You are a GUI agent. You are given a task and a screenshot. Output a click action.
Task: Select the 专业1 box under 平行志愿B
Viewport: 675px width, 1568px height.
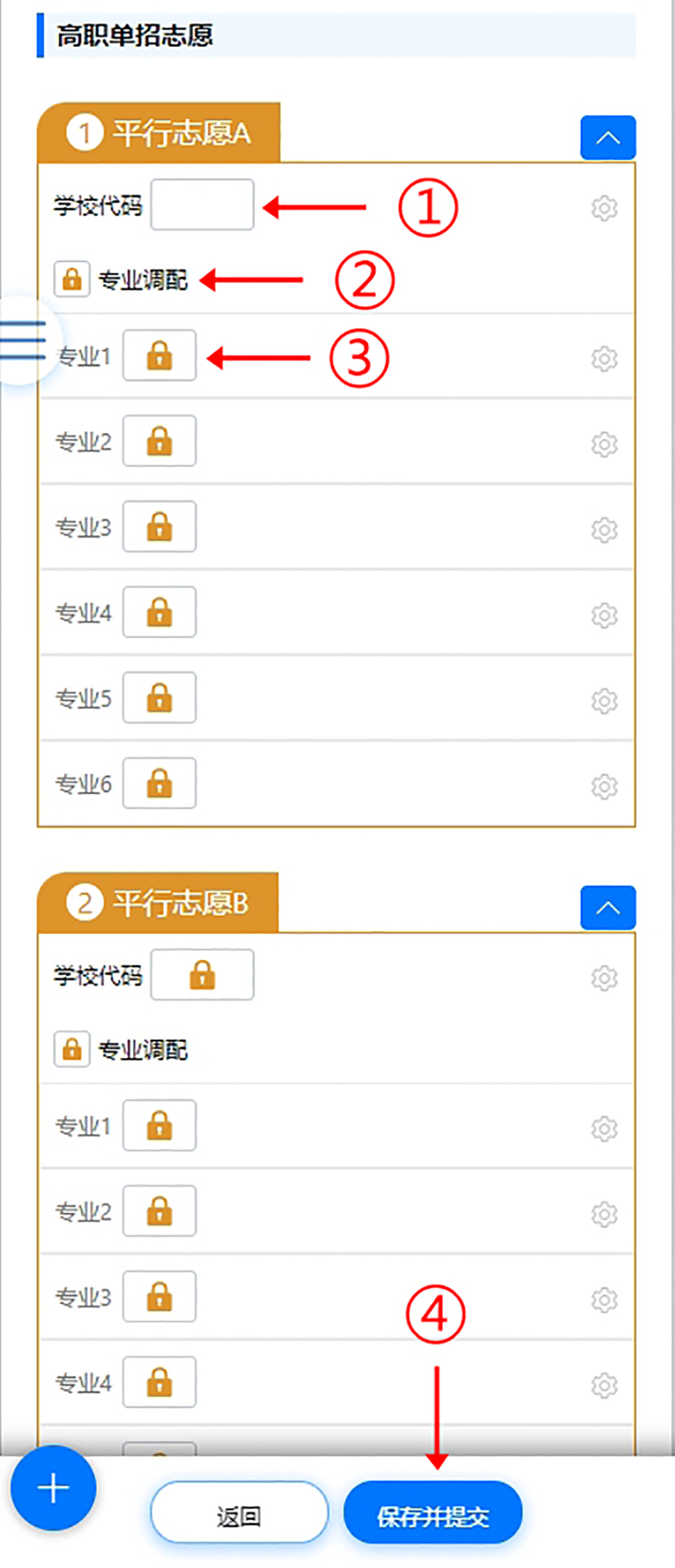pos(159,1126)
